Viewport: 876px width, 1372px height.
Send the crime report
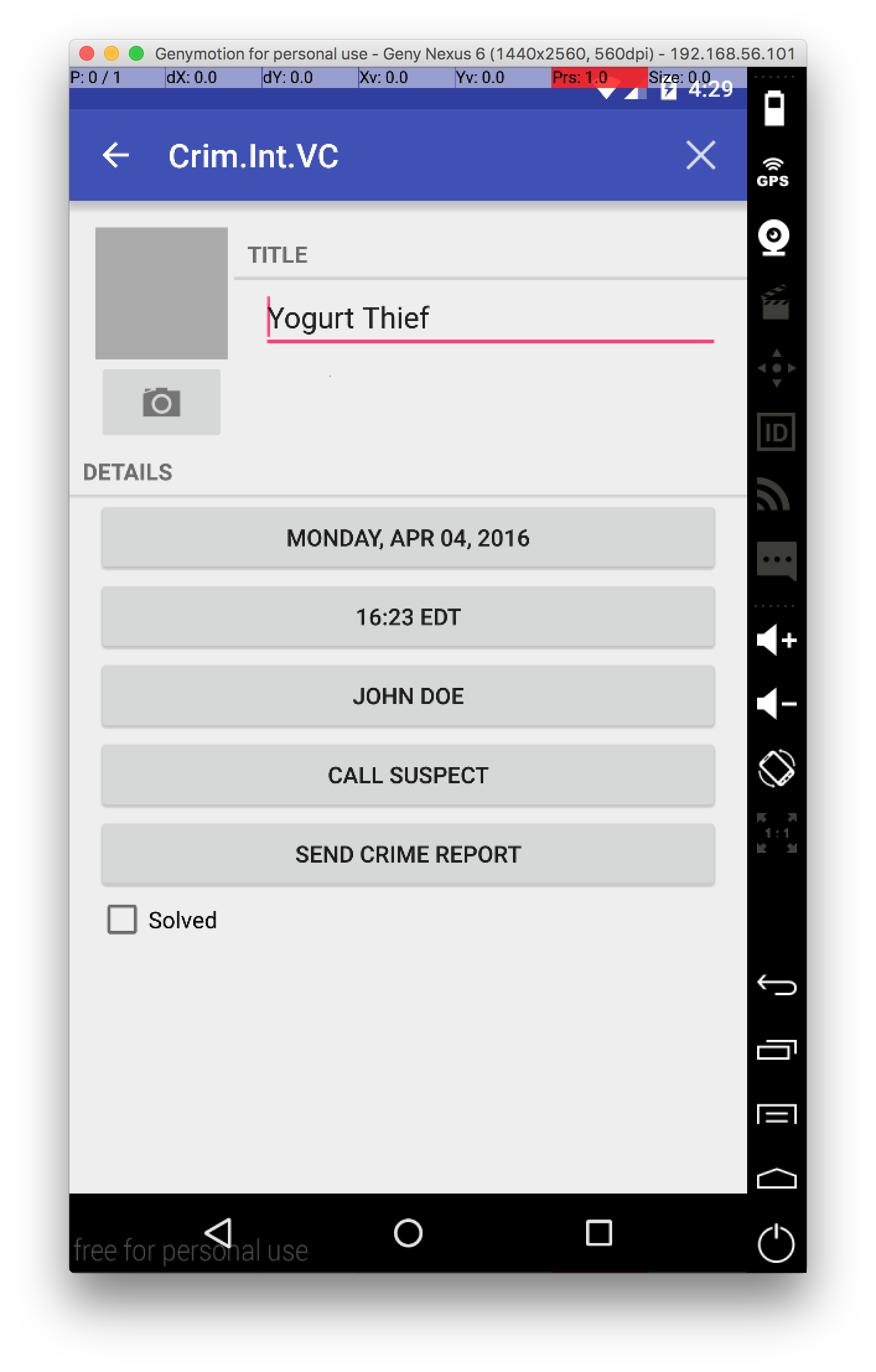408,854
